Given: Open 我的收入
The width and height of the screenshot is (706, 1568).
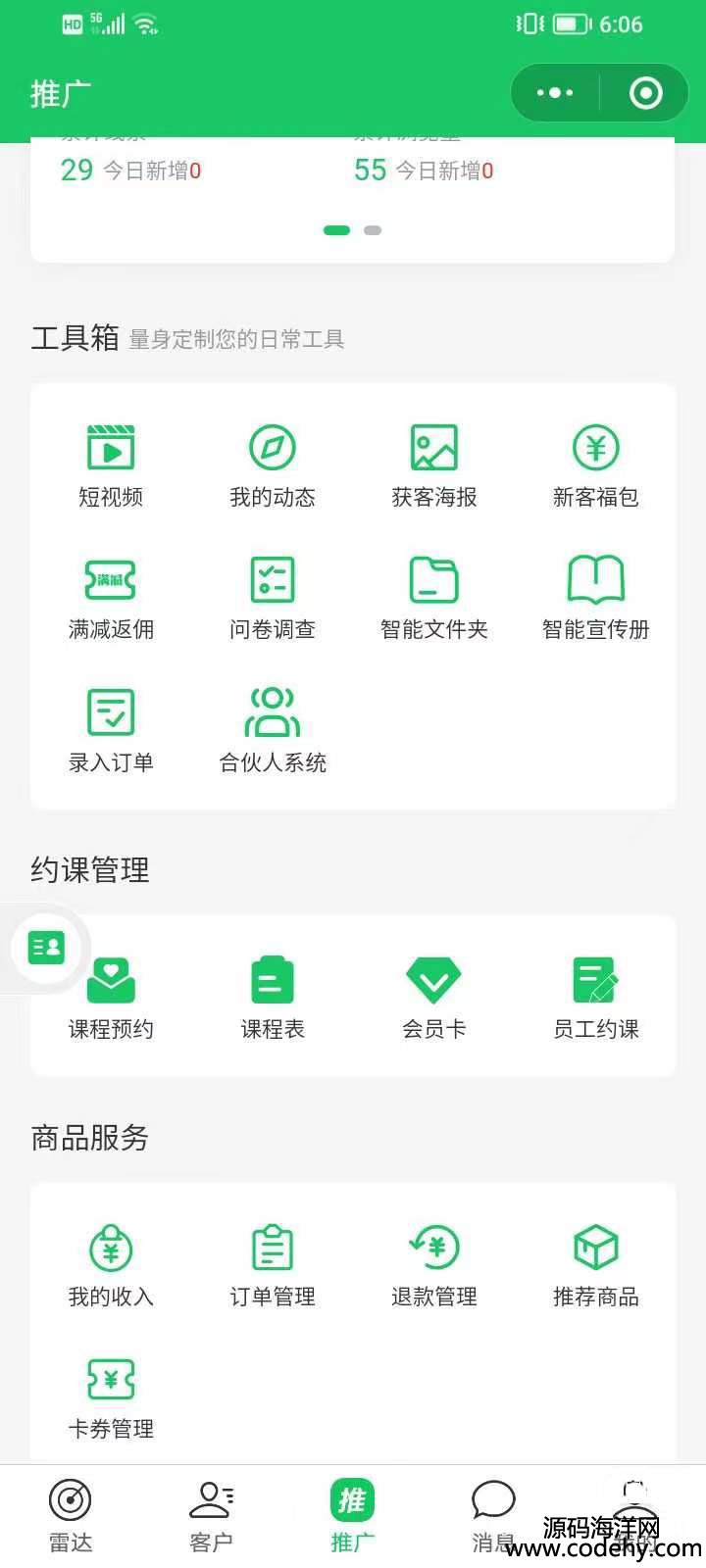Looking at the screenshot, I should point(111,1265).
